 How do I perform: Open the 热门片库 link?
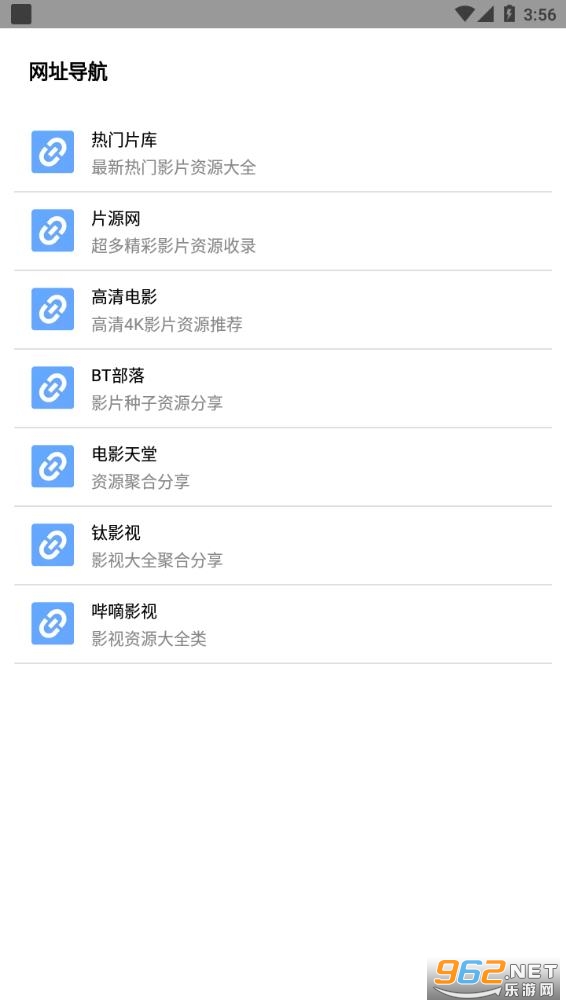tap(283, 153)
